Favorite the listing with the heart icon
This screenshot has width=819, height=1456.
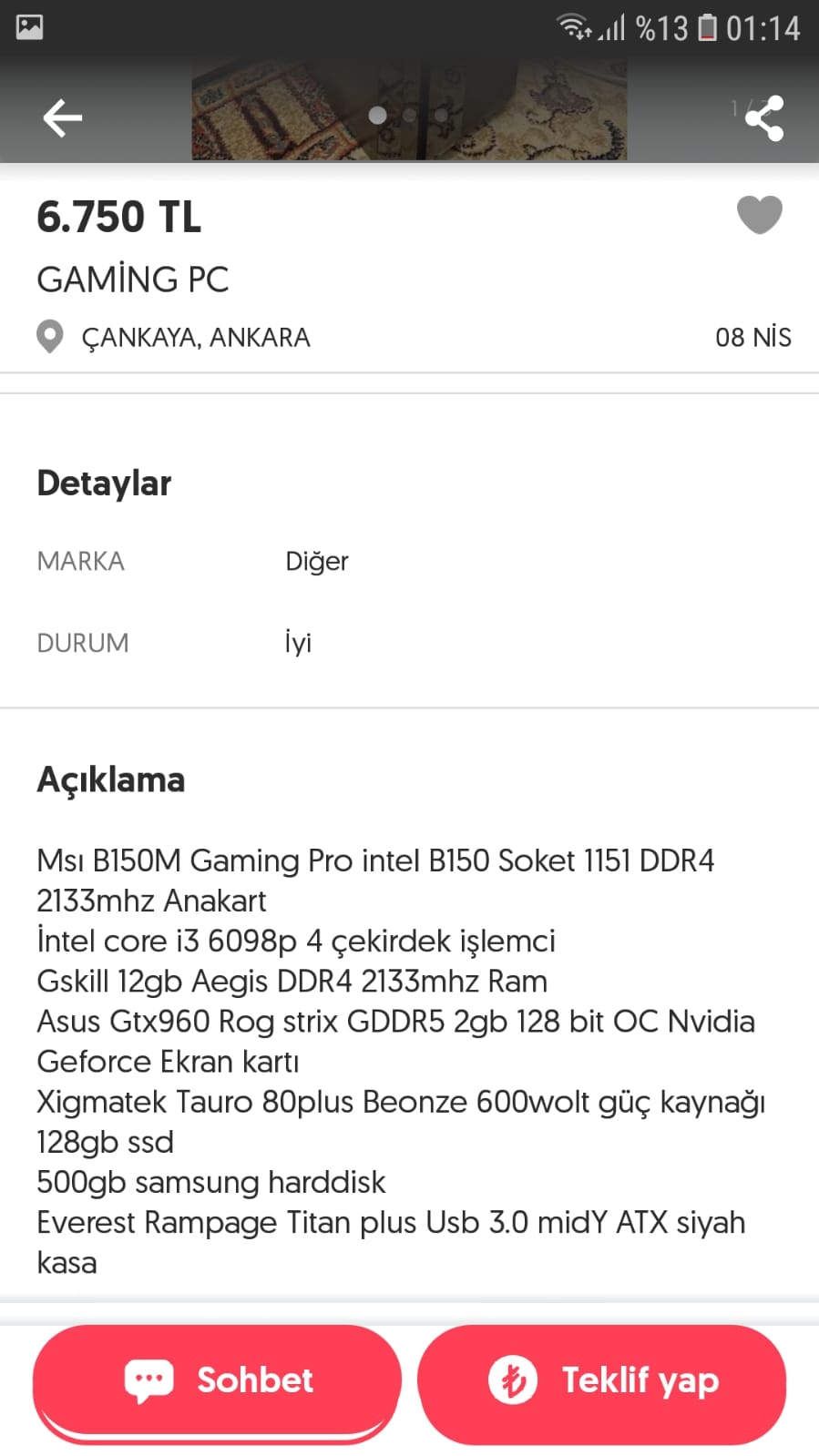tap(759, 215)
